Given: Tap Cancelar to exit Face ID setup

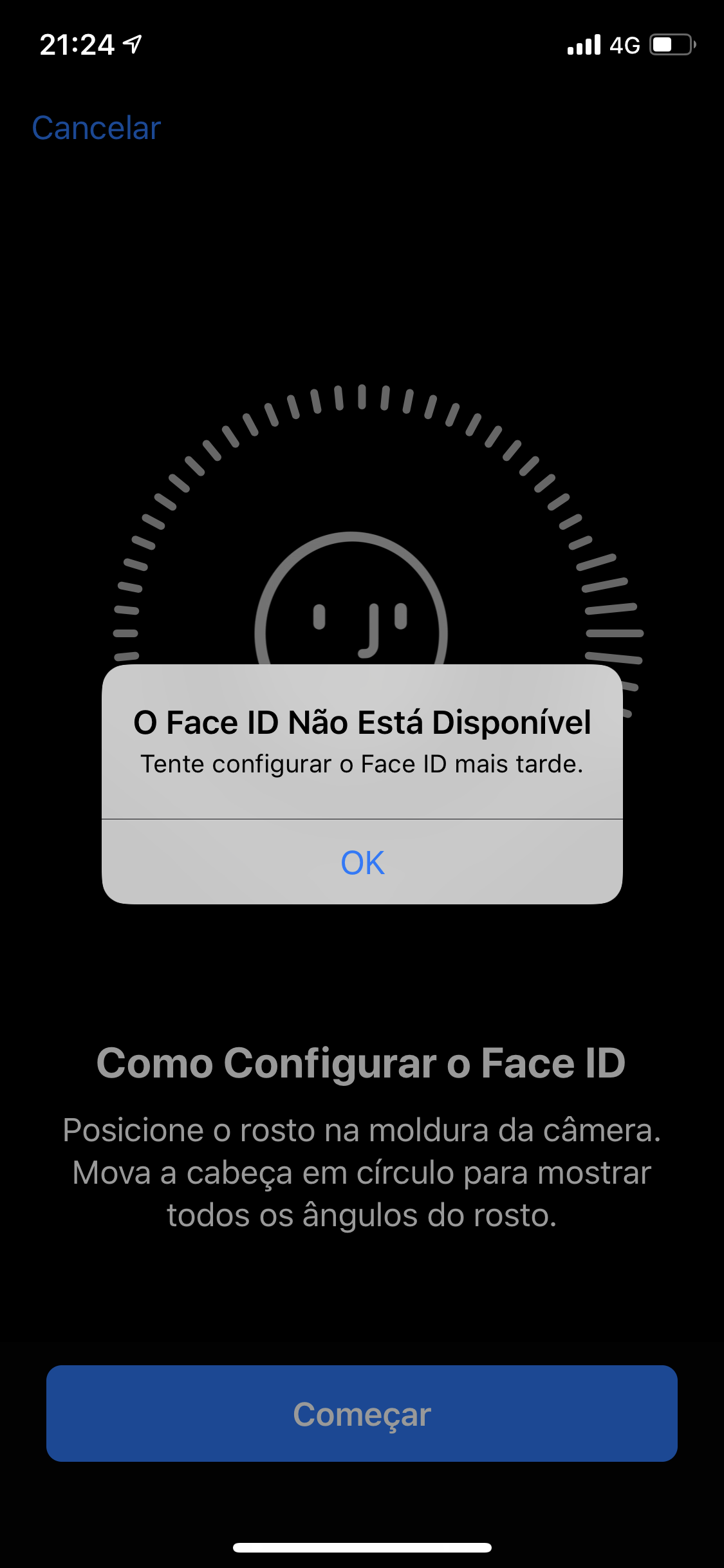Looking at the screenshot, I should [x=95, y=127].
